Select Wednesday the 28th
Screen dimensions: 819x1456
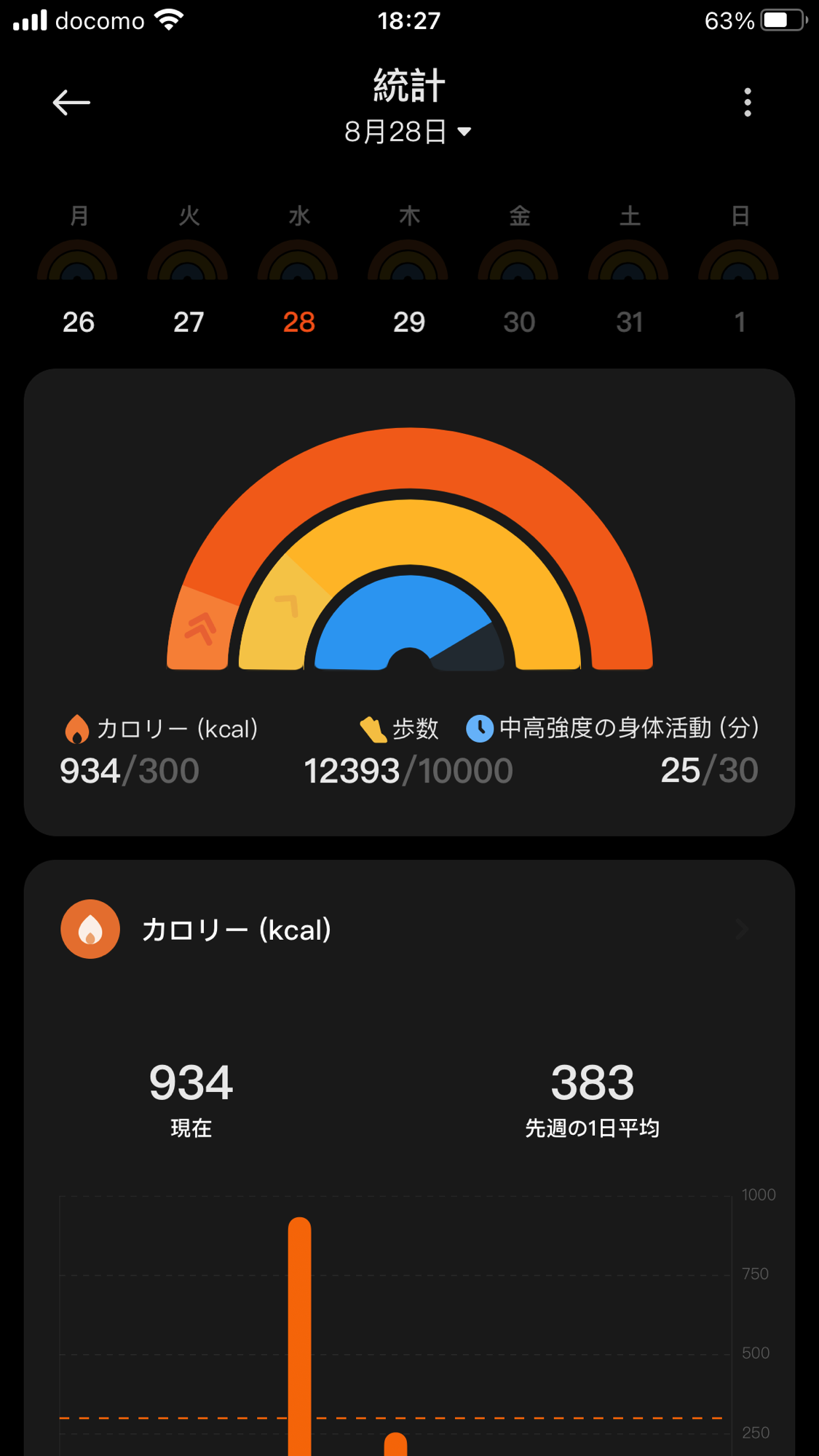point(298,270)
